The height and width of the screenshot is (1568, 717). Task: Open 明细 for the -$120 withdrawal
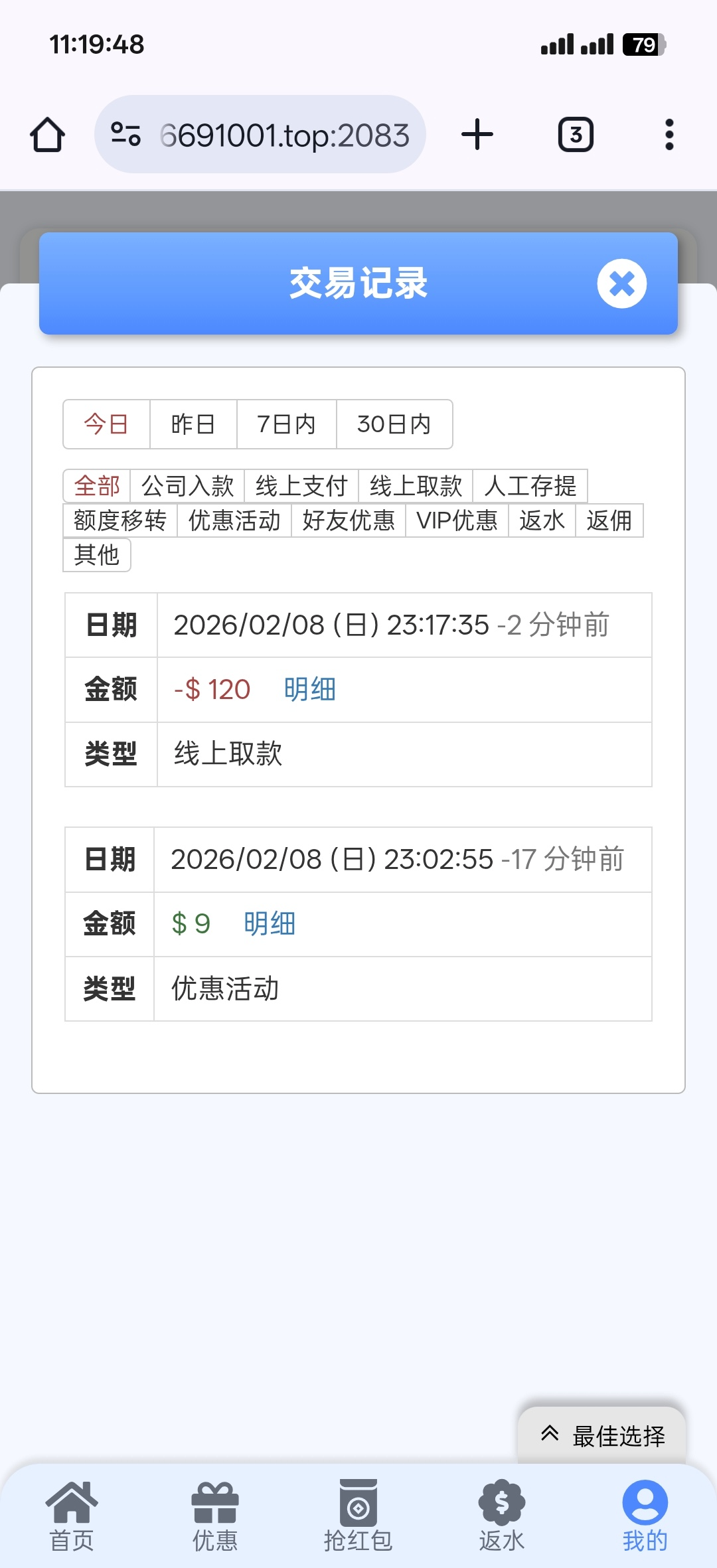(309, 690)
